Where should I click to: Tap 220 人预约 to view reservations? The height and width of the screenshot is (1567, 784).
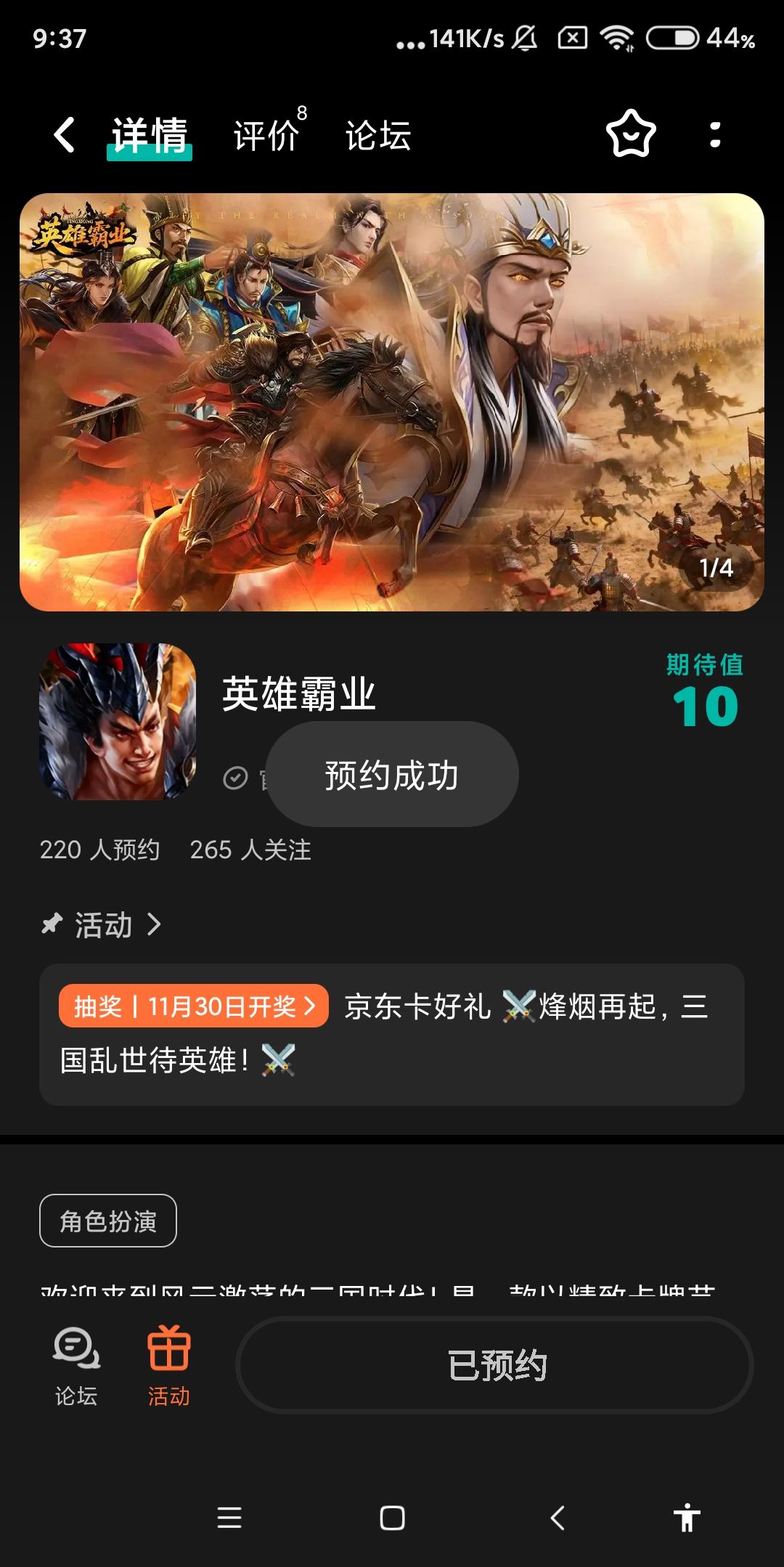99,851
